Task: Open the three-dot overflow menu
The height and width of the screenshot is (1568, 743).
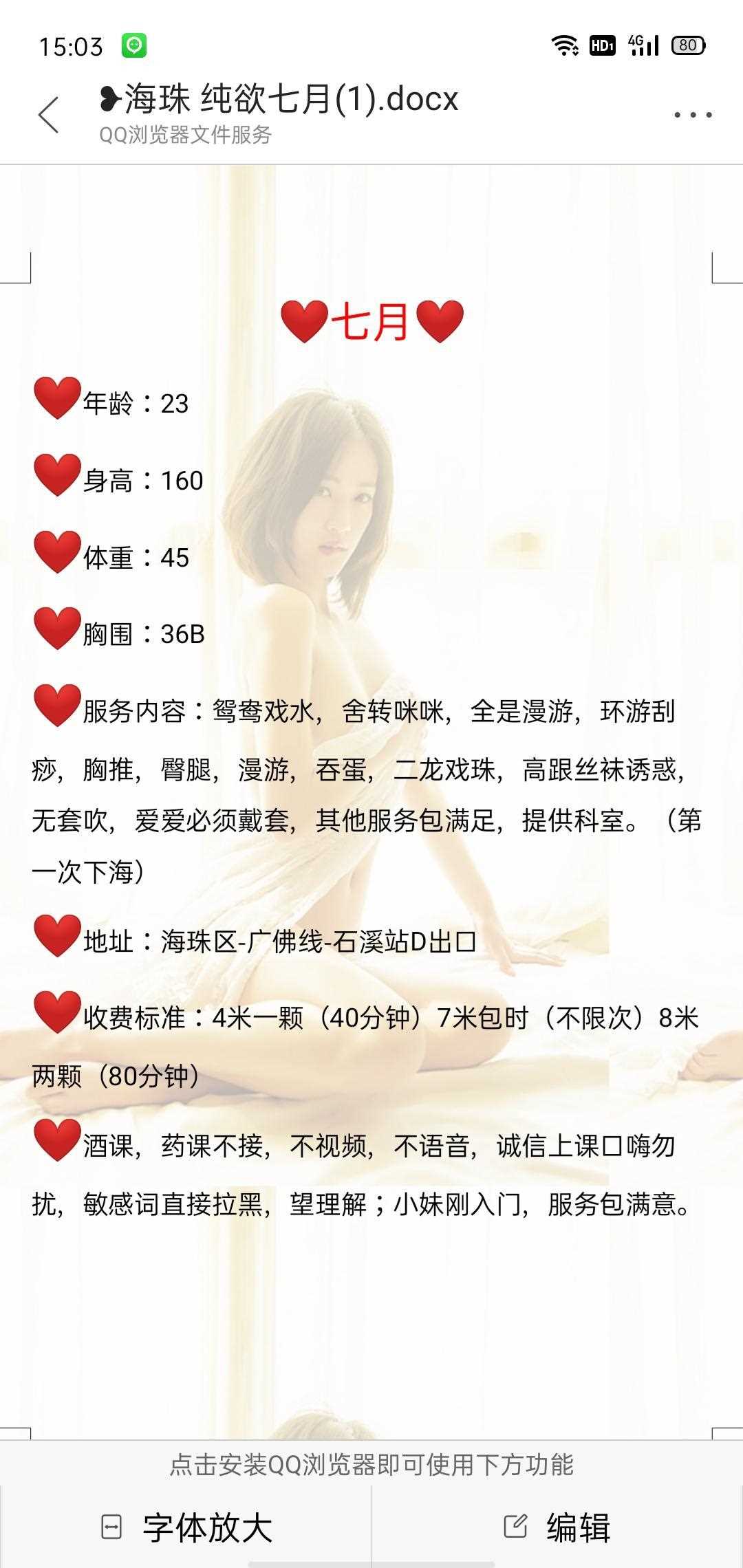Action: point(692,115)
